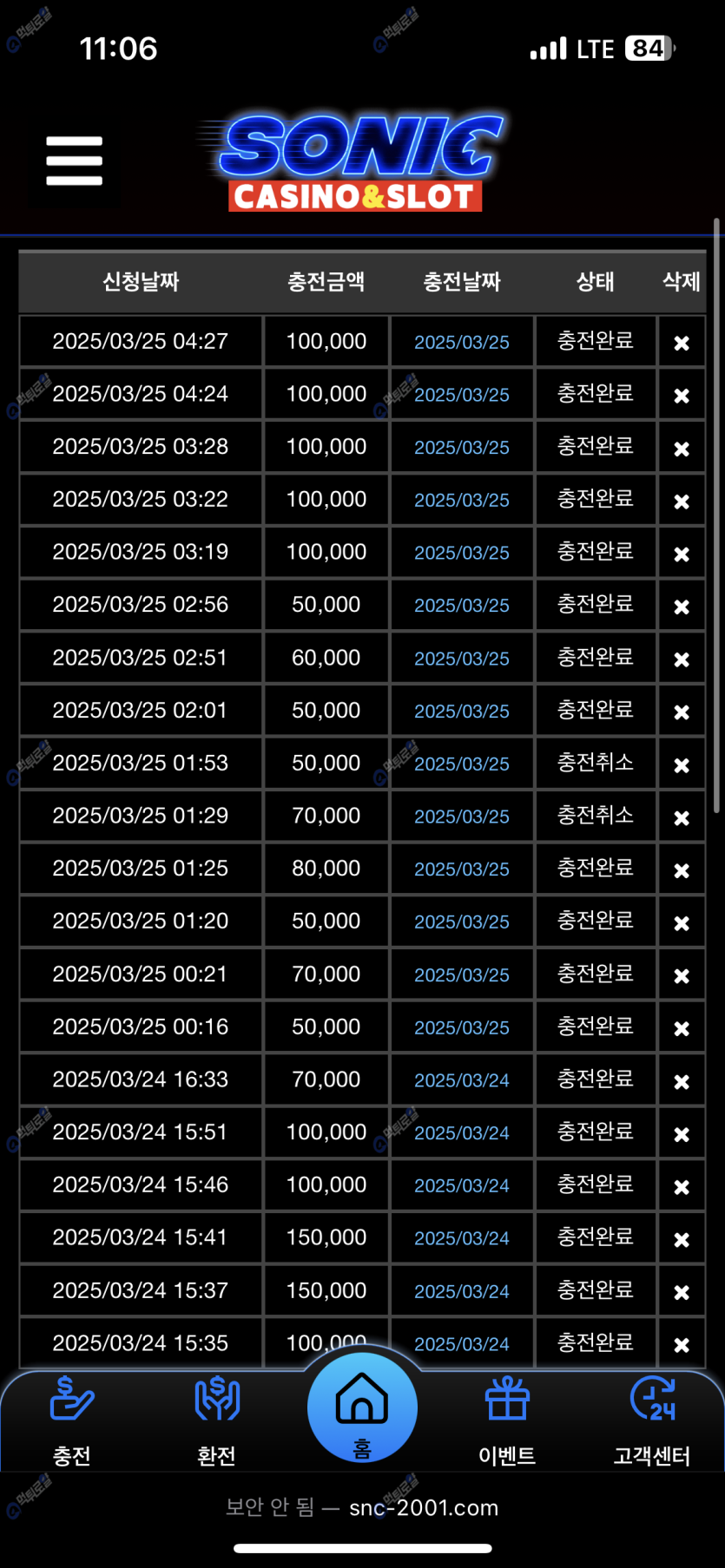Open the hamburger menu

click(x=75, y=161)
